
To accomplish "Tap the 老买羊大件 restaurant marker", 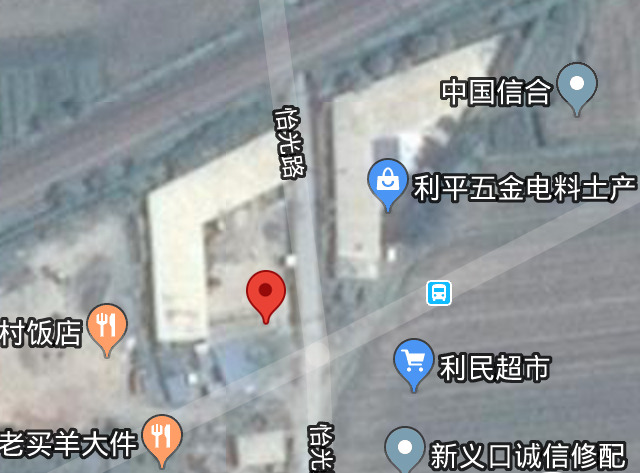I will tap(161, 436).
